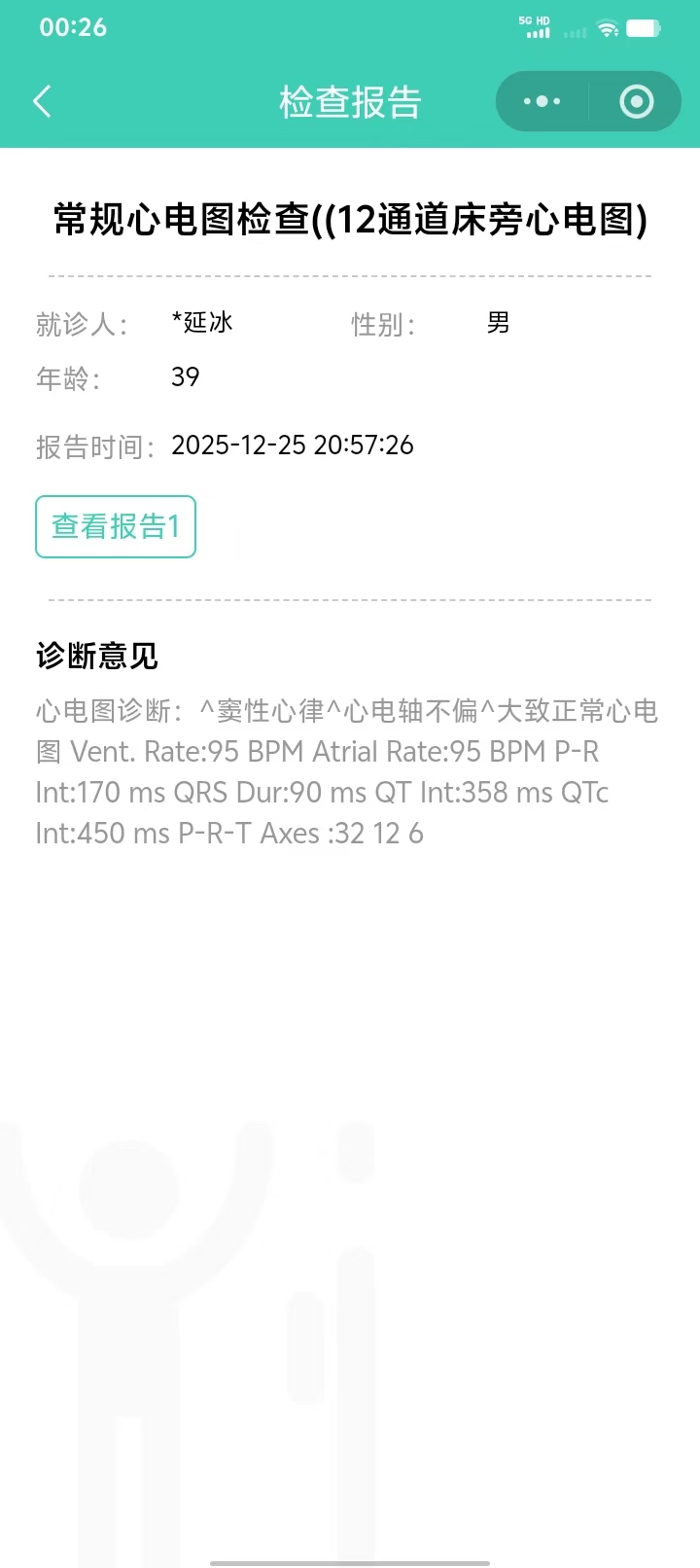
Task: Open 查看报告1 to view the report
Action: [x=116, y=526]
